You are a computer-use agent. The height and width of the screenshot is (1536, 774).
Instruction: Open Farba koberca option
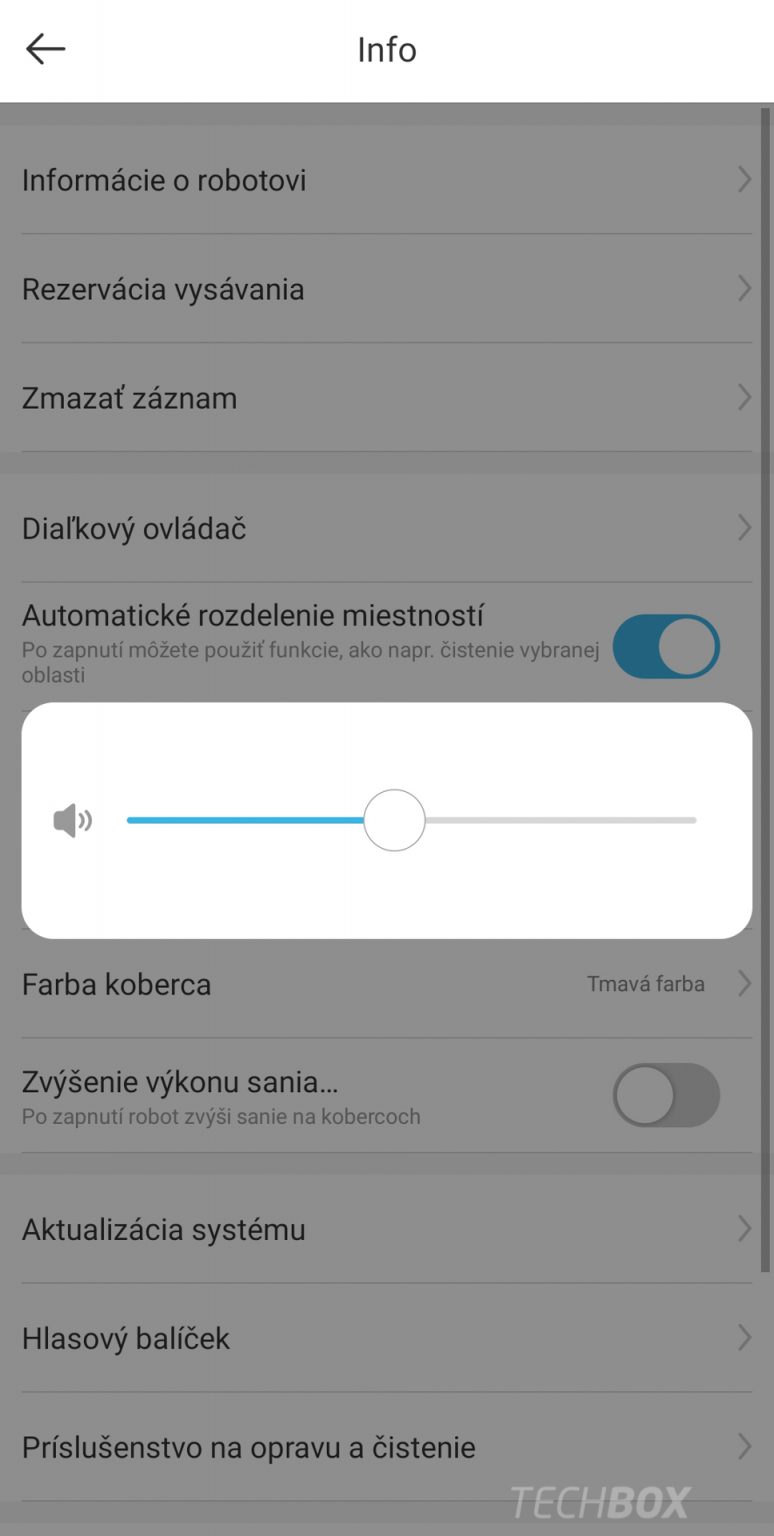387,984
